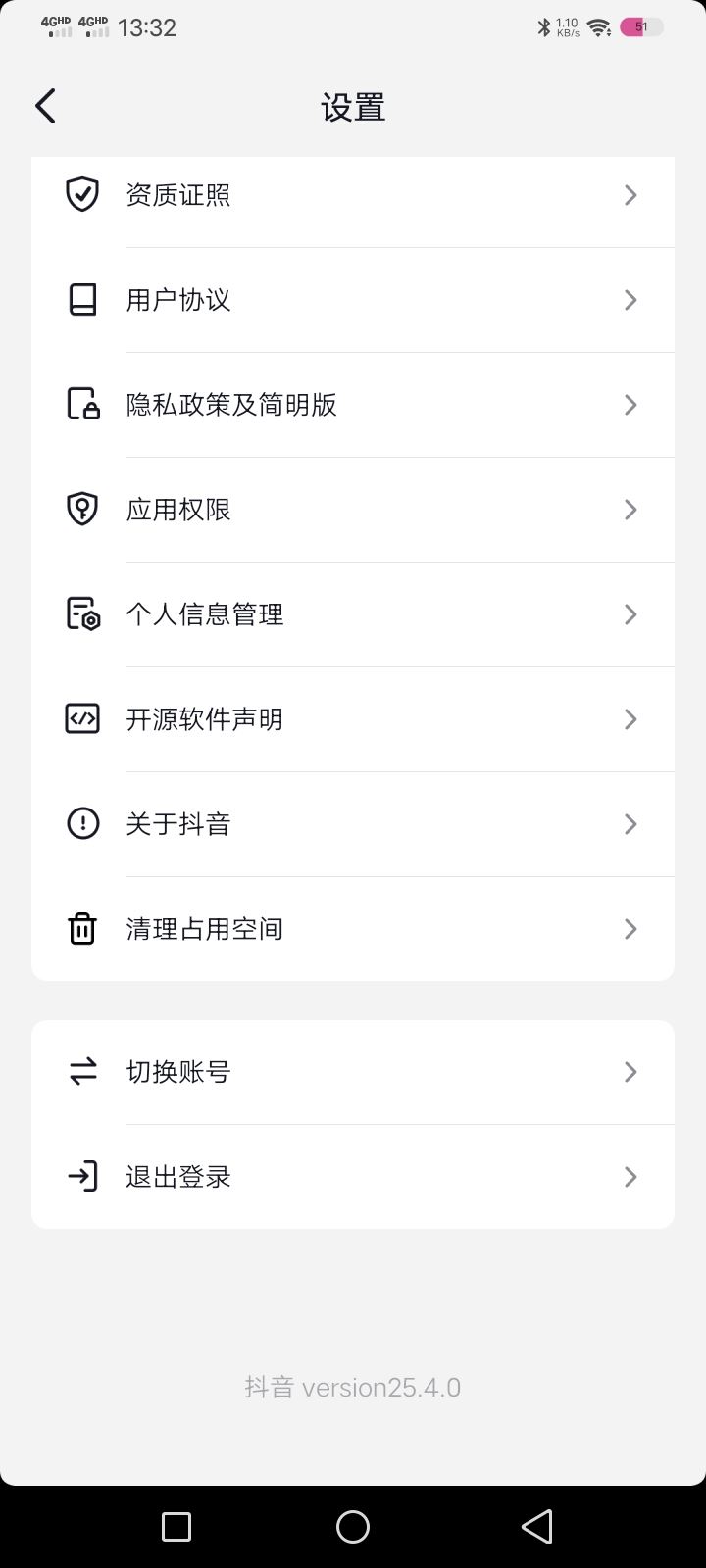
Task: Click the code brackets icon next to 开源软件声明
Action: click(x=82, y=718)
